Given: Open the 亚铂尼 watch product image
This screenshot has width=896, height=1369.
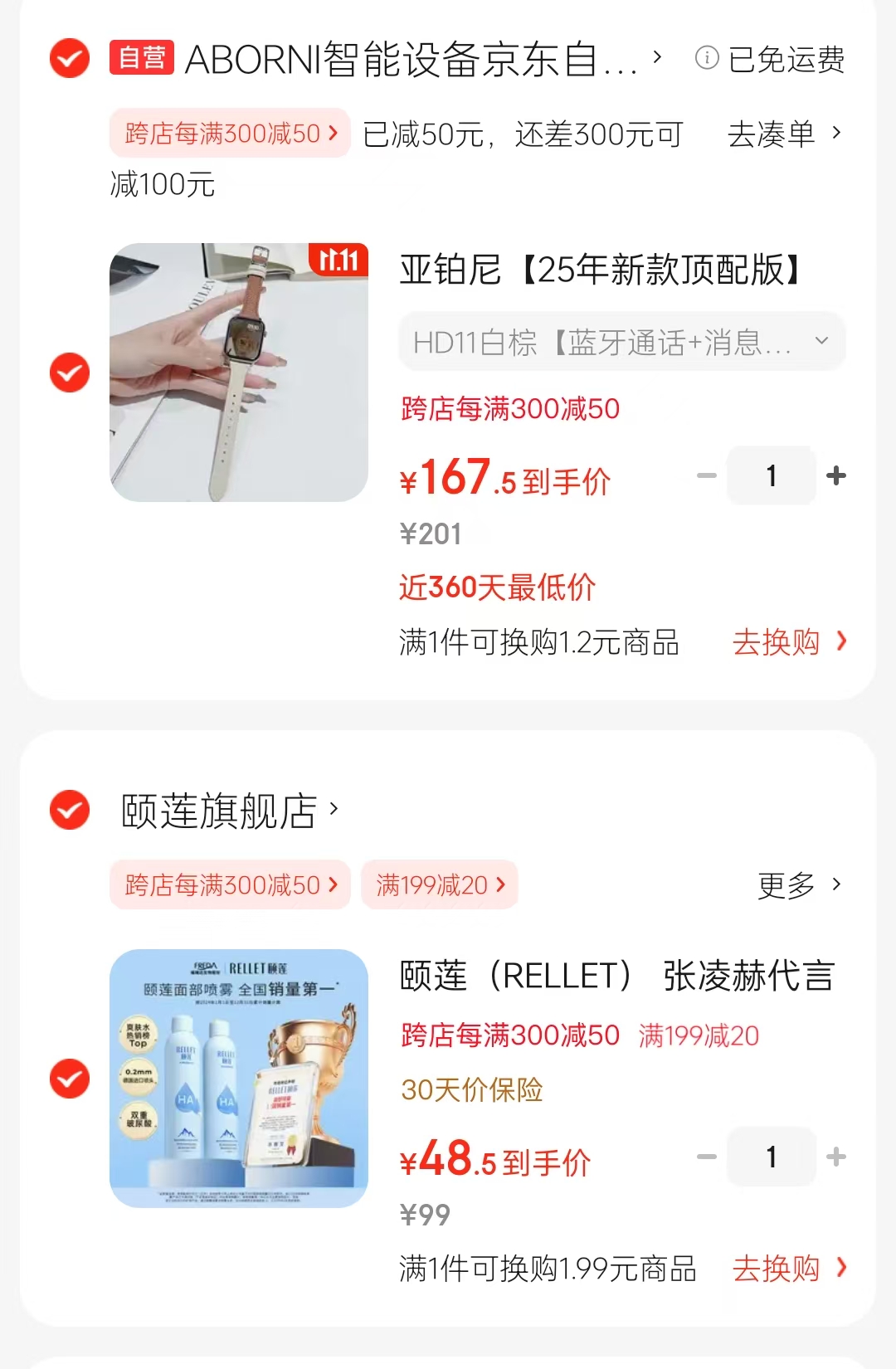Looking at the screenshot, I should click(x=239, y=373).
